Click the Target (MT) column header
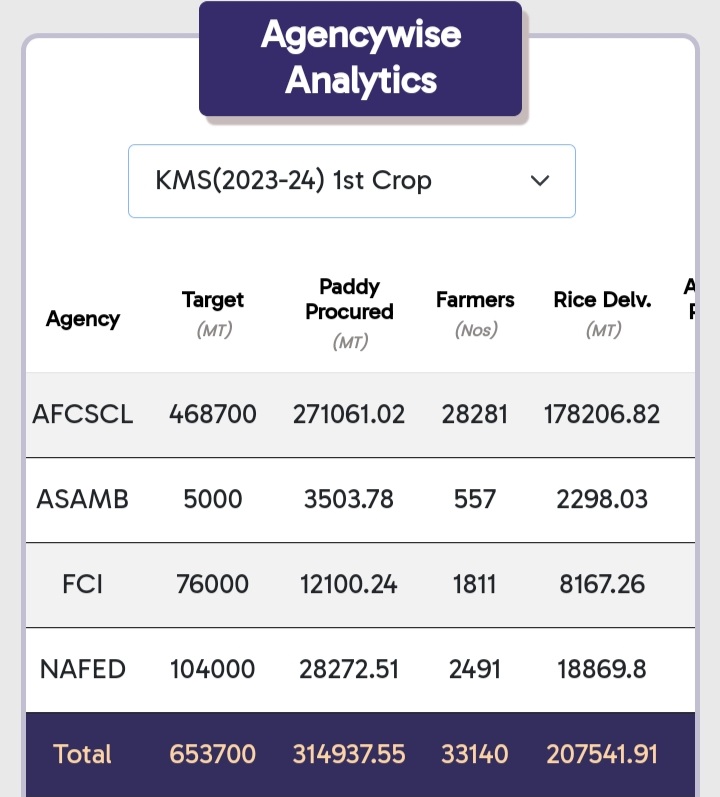 (x=212, y=305)
